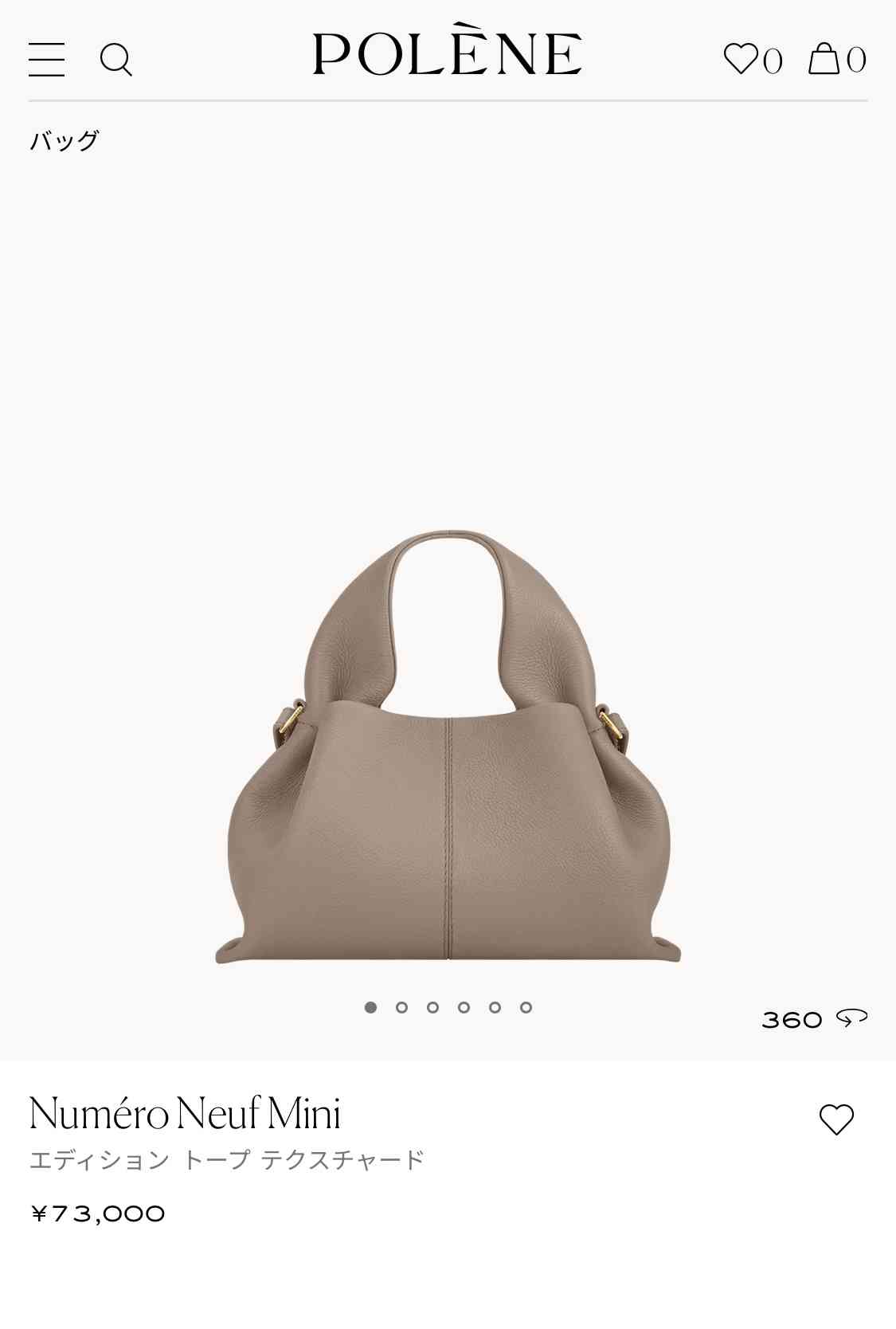Add Numéro Neuf Mini to wishlist

tap(836, 1119)
